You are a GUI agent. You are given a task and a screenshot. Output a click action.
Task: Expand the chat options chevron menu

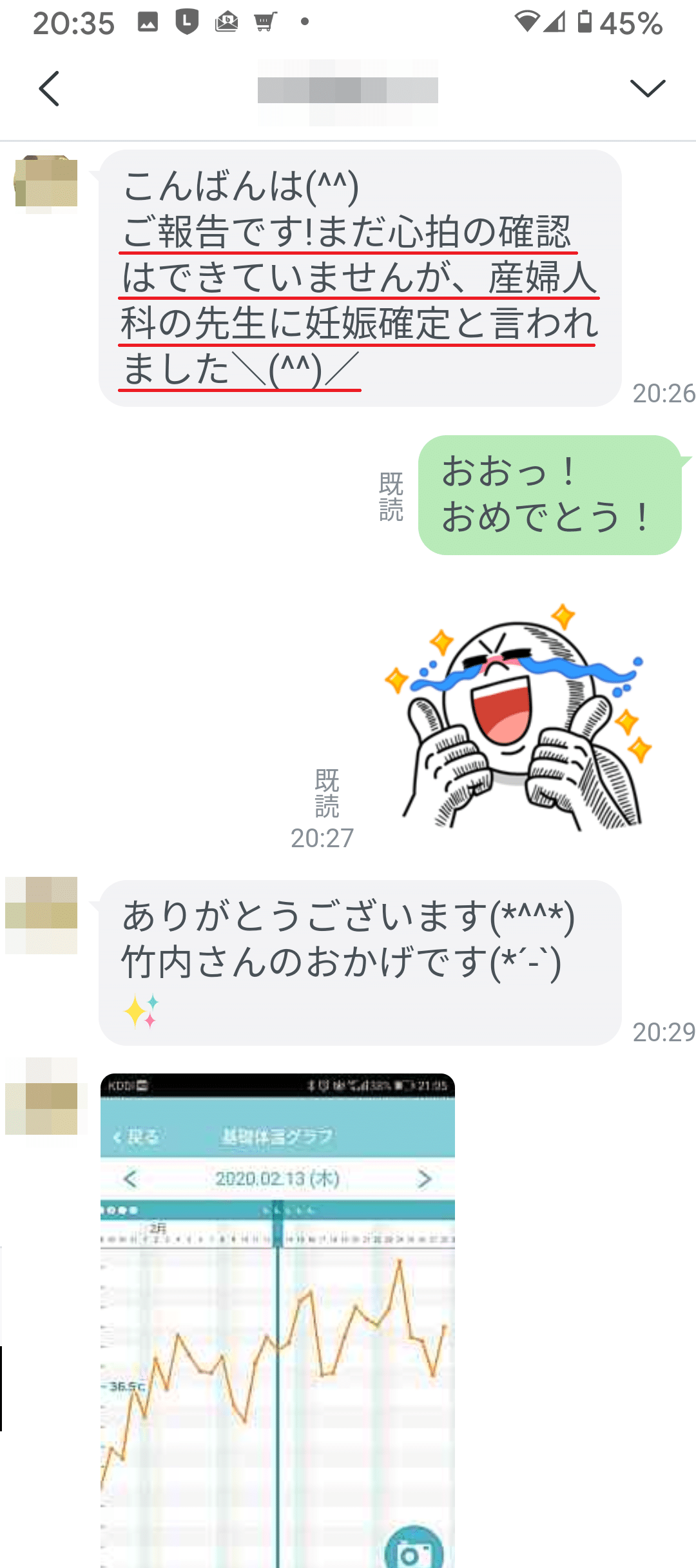(647, 88)
